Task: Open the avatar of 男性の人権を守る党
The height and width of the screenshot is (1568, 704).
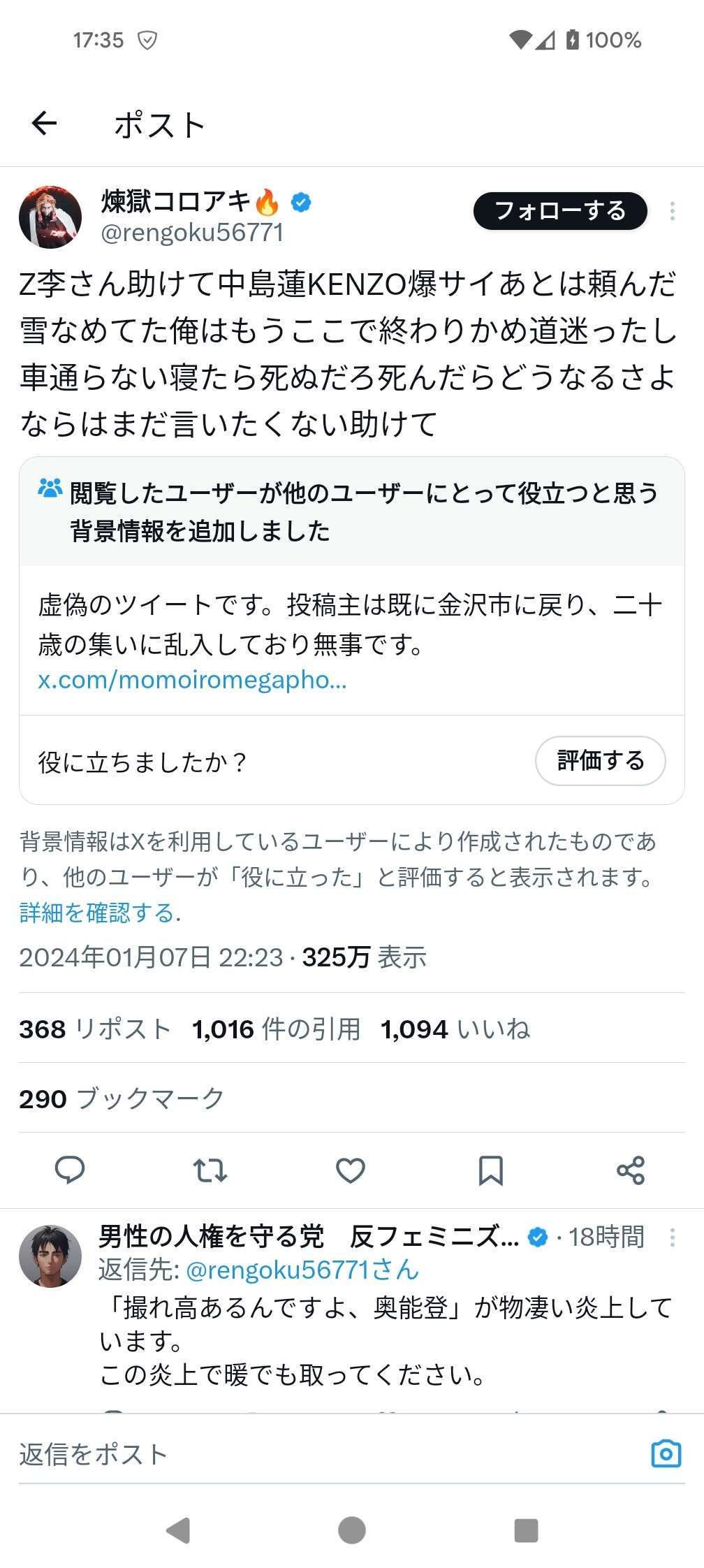Action: 50,1256
